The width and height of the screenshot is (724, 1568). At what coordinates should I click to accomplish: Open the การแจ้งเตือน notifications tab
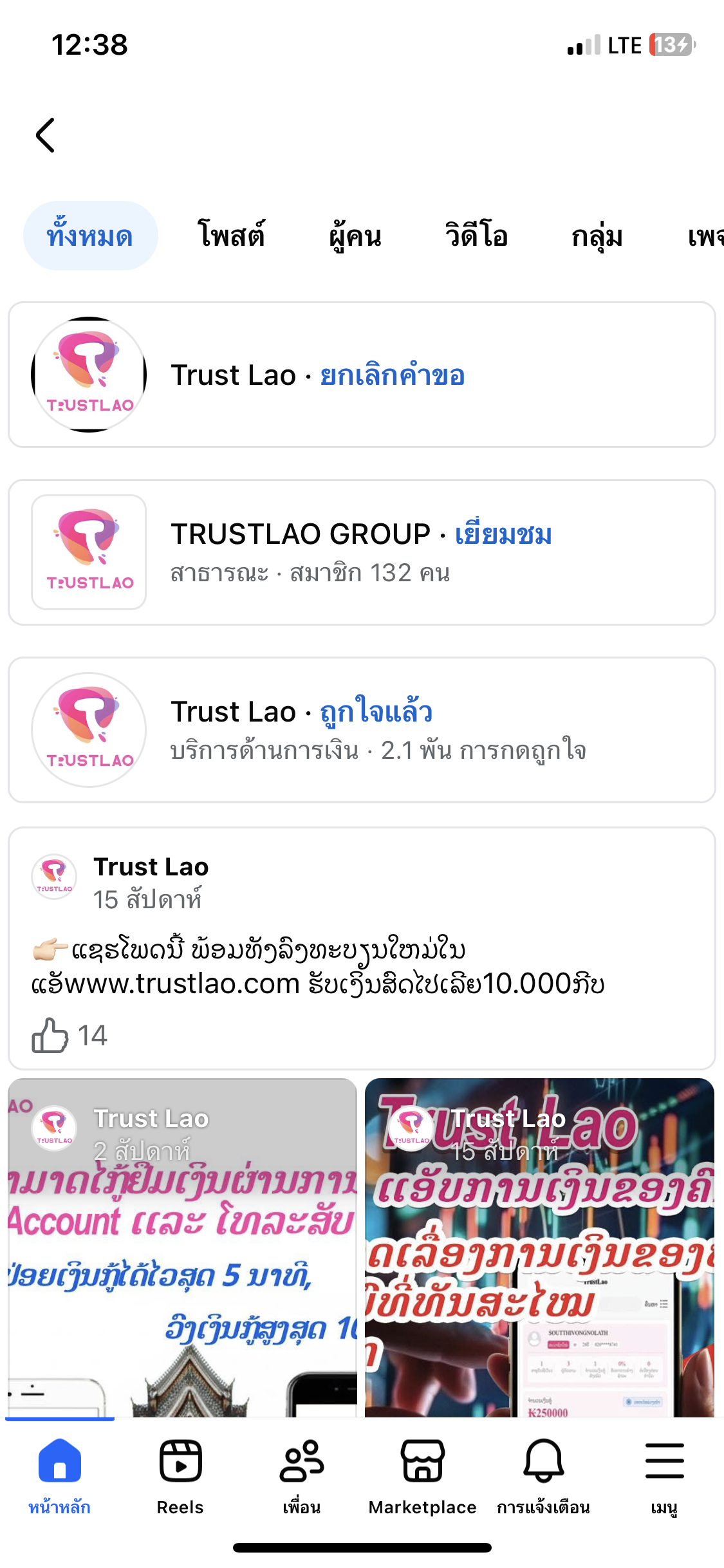pos(543,1477)
